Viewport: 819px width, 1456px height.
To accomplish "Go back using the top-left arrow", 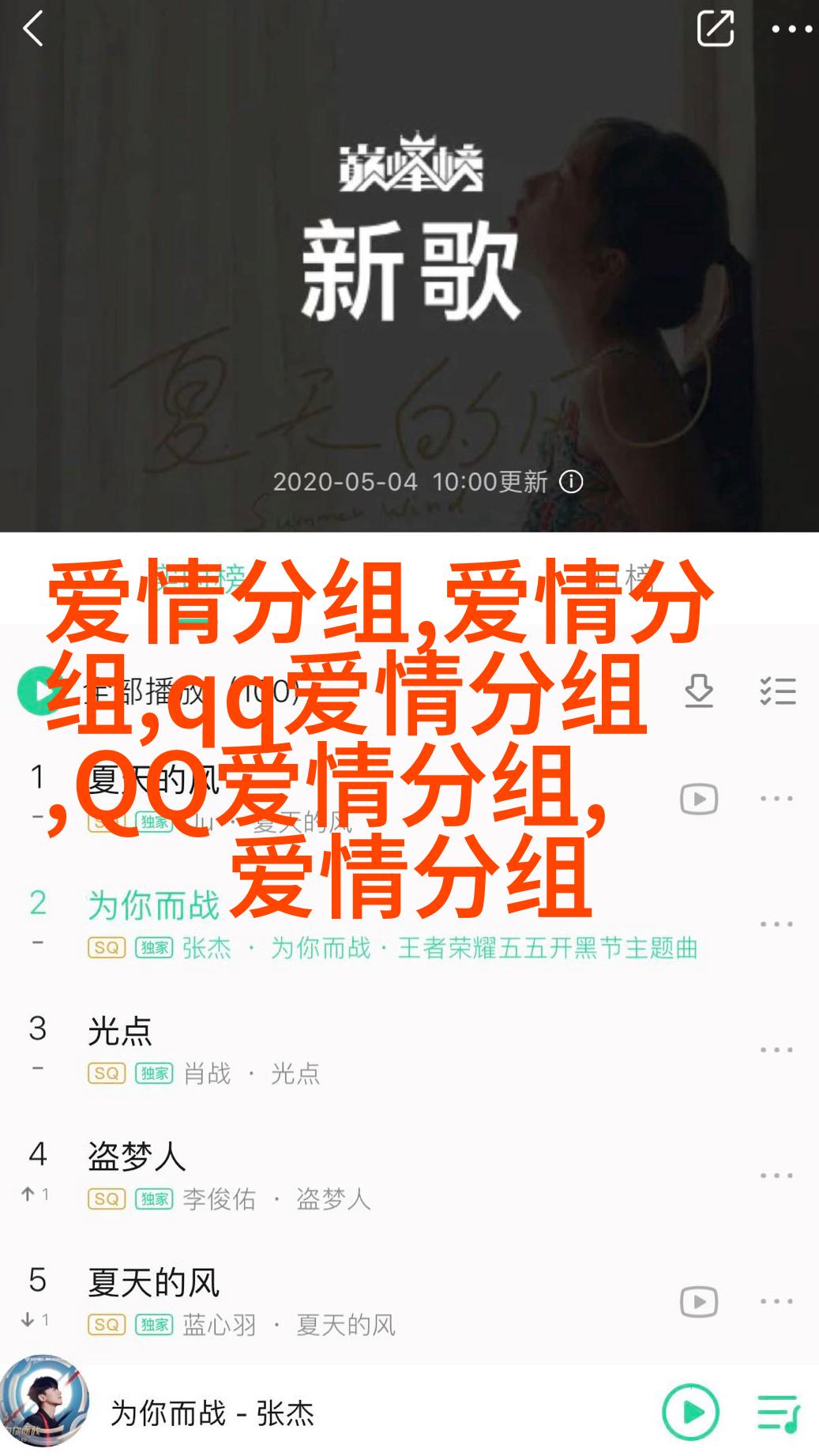I will click(x=33, y=30).
